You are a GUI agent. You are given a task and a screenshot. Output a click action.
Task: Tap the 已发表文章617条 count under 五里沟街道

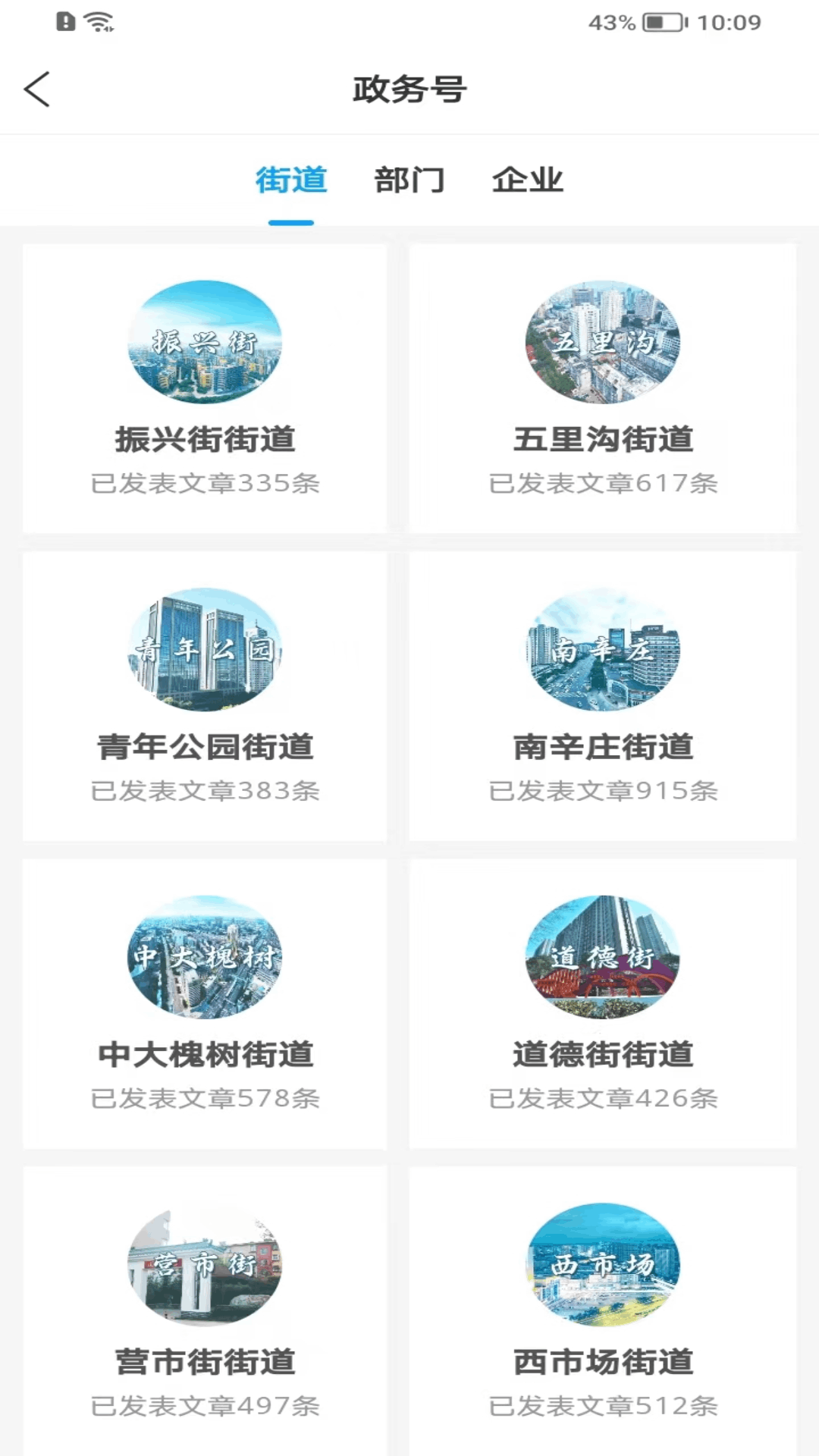[x=603, y=482]
